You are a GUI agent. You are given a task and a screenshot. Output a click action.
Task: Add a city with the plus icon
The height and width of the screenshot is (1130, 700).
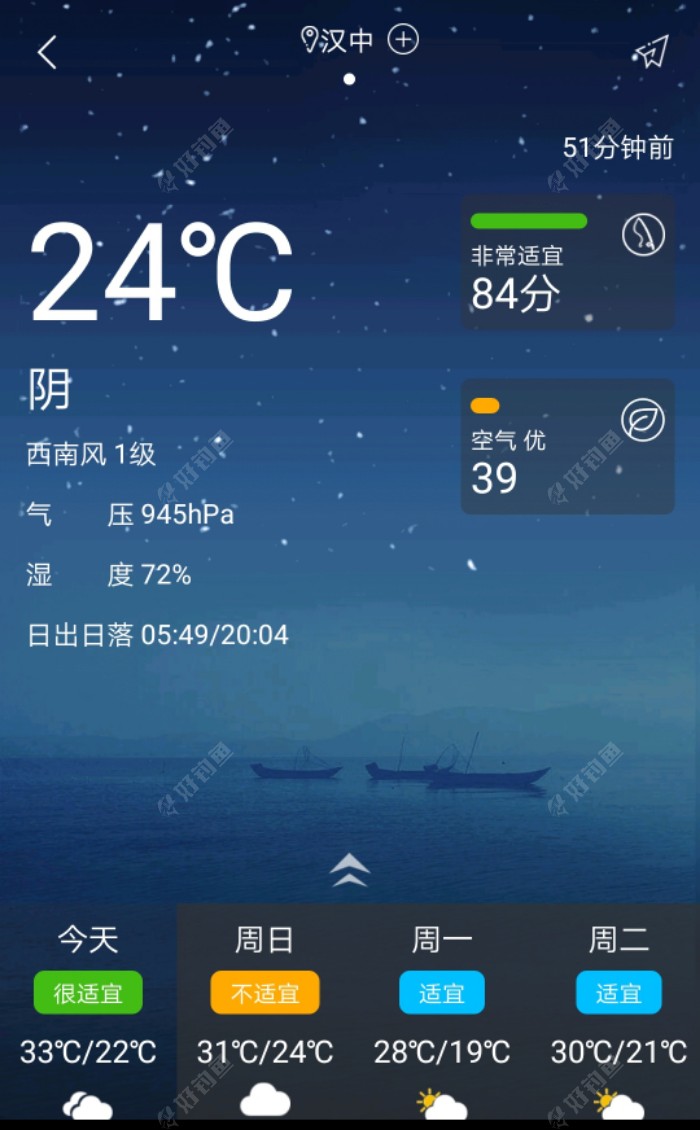[x=403, y=40]
